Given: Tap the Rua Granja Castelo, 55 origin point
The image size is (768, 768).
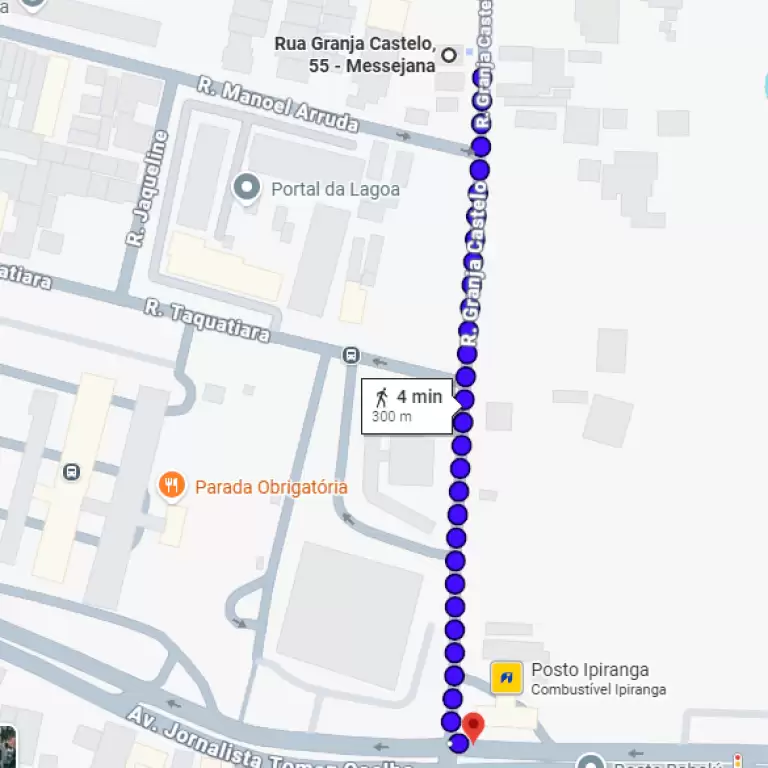Looking at the screenshot, I should [x=450, y=55].
